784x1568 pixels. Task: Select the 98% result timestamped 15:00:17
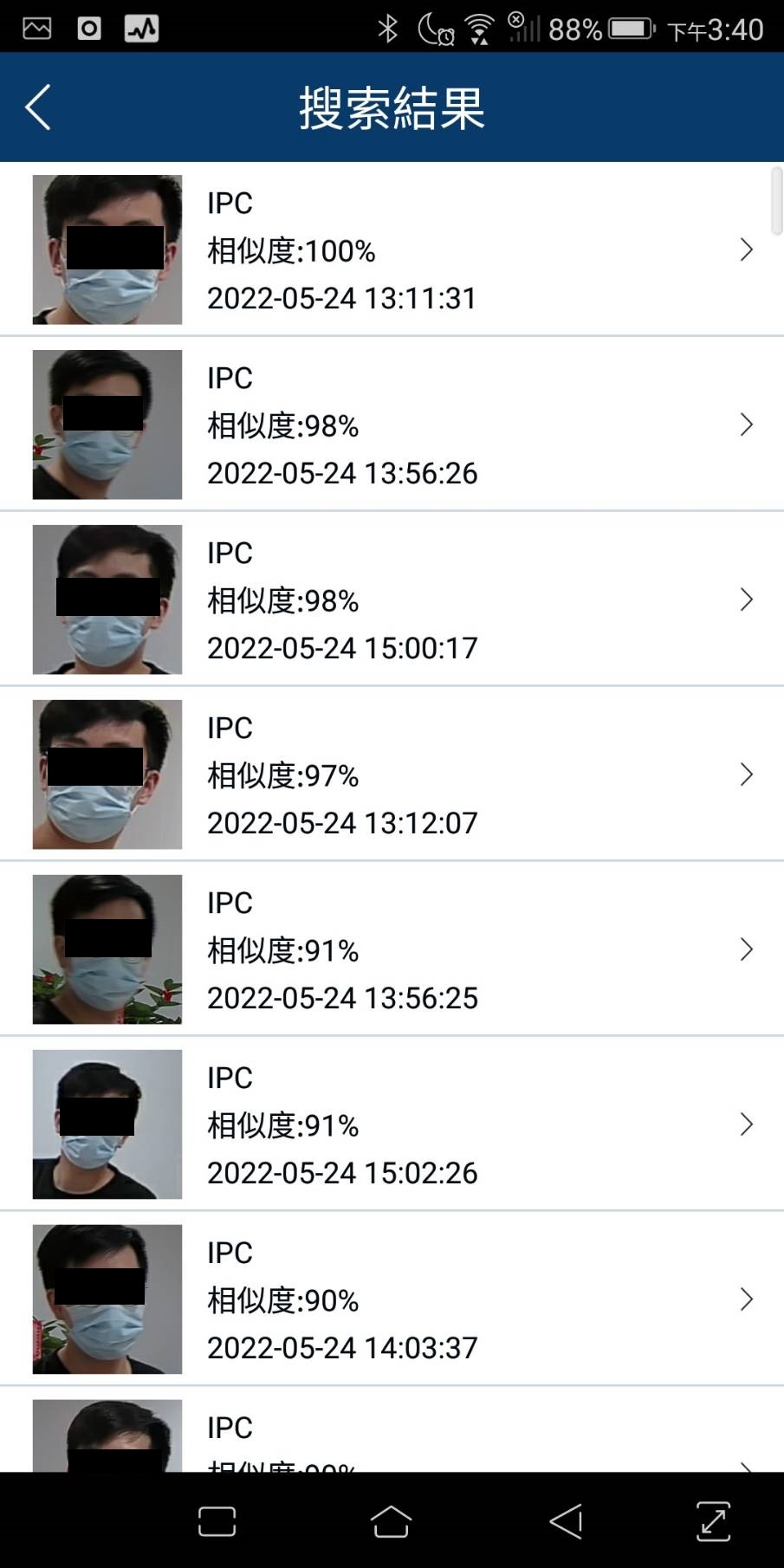point(392,599)
